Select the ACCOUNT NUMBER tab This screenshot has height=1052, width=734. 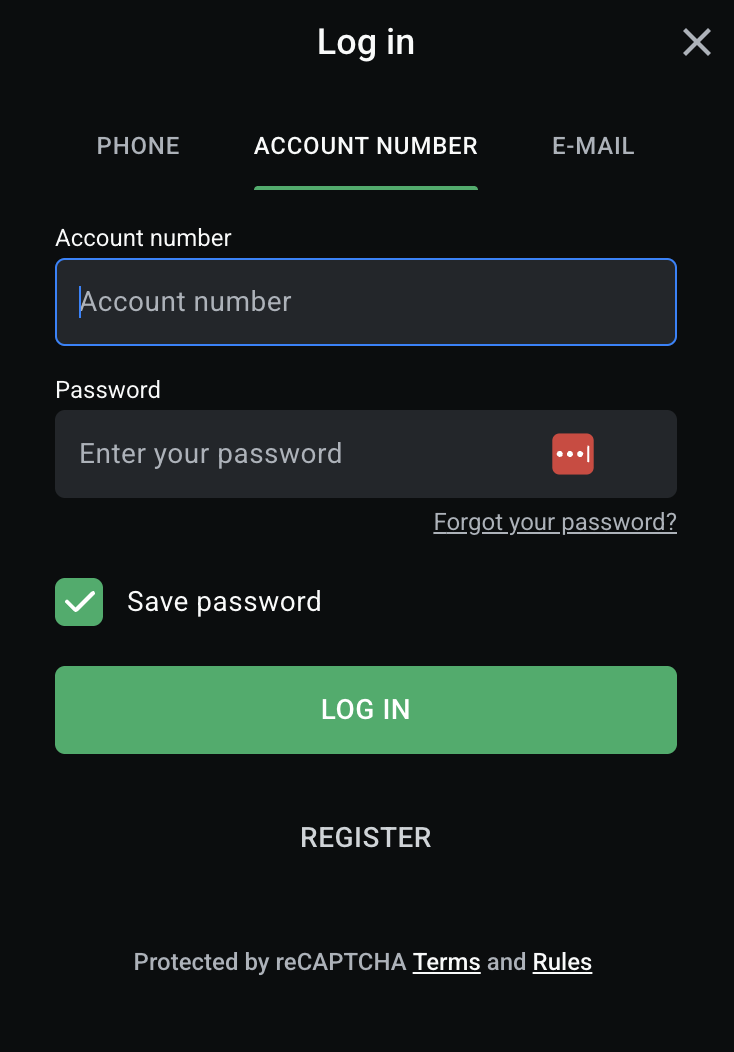coord(365,146)
